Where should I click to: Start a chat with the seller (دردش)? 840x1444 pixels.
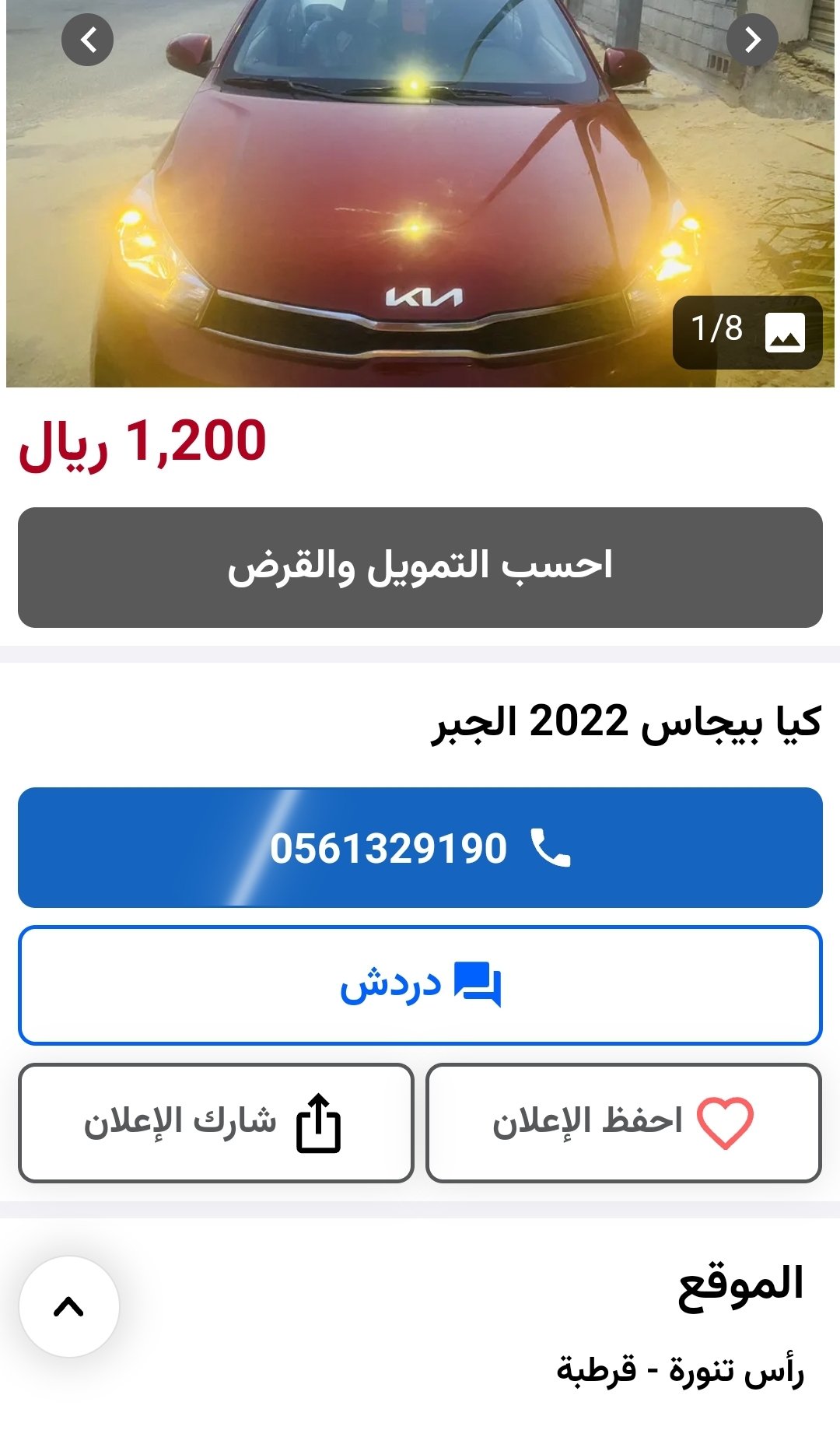click(420, 985)
